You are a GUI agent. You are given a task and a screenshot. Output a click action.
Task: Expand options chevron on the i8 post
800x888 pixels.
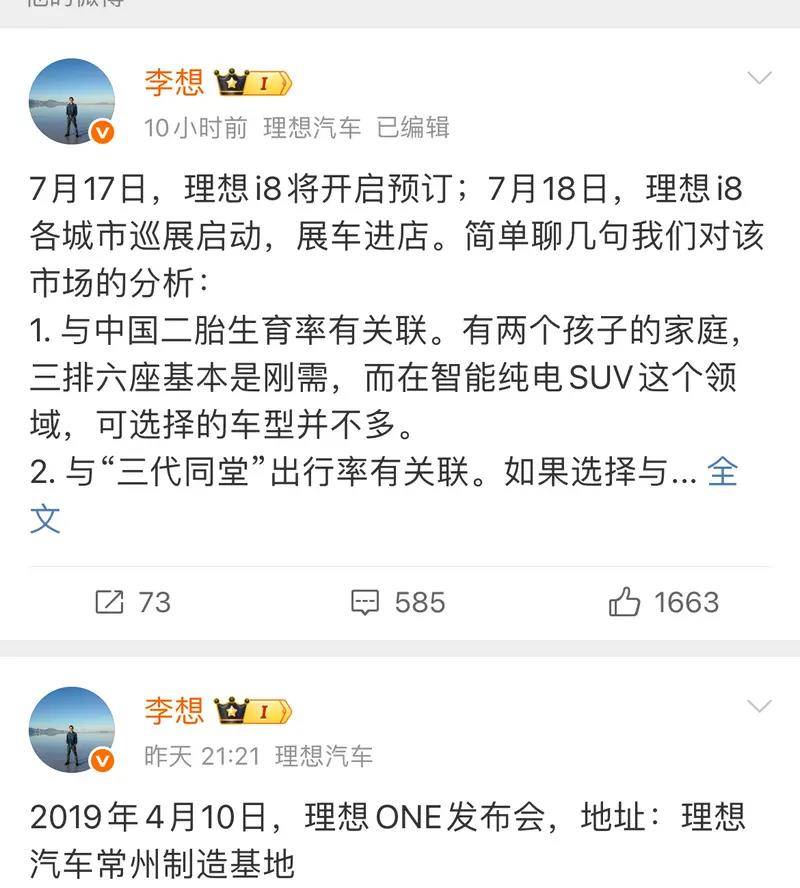[760, 79]
